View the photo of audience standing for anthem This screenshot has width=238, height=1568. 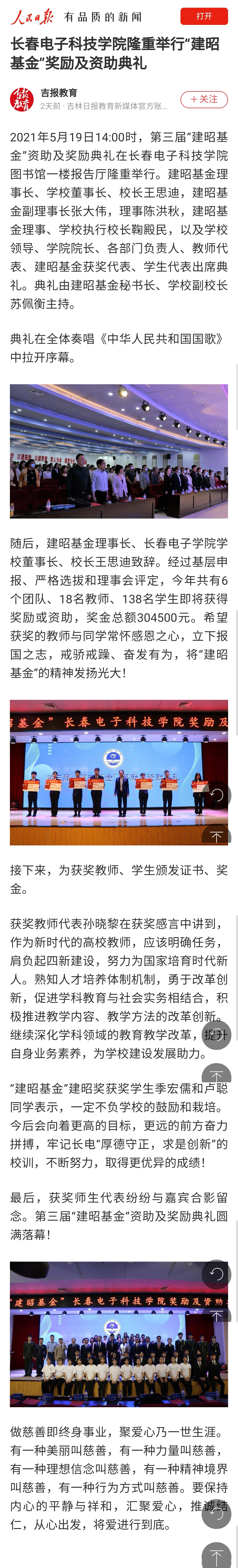coord(119,451)
